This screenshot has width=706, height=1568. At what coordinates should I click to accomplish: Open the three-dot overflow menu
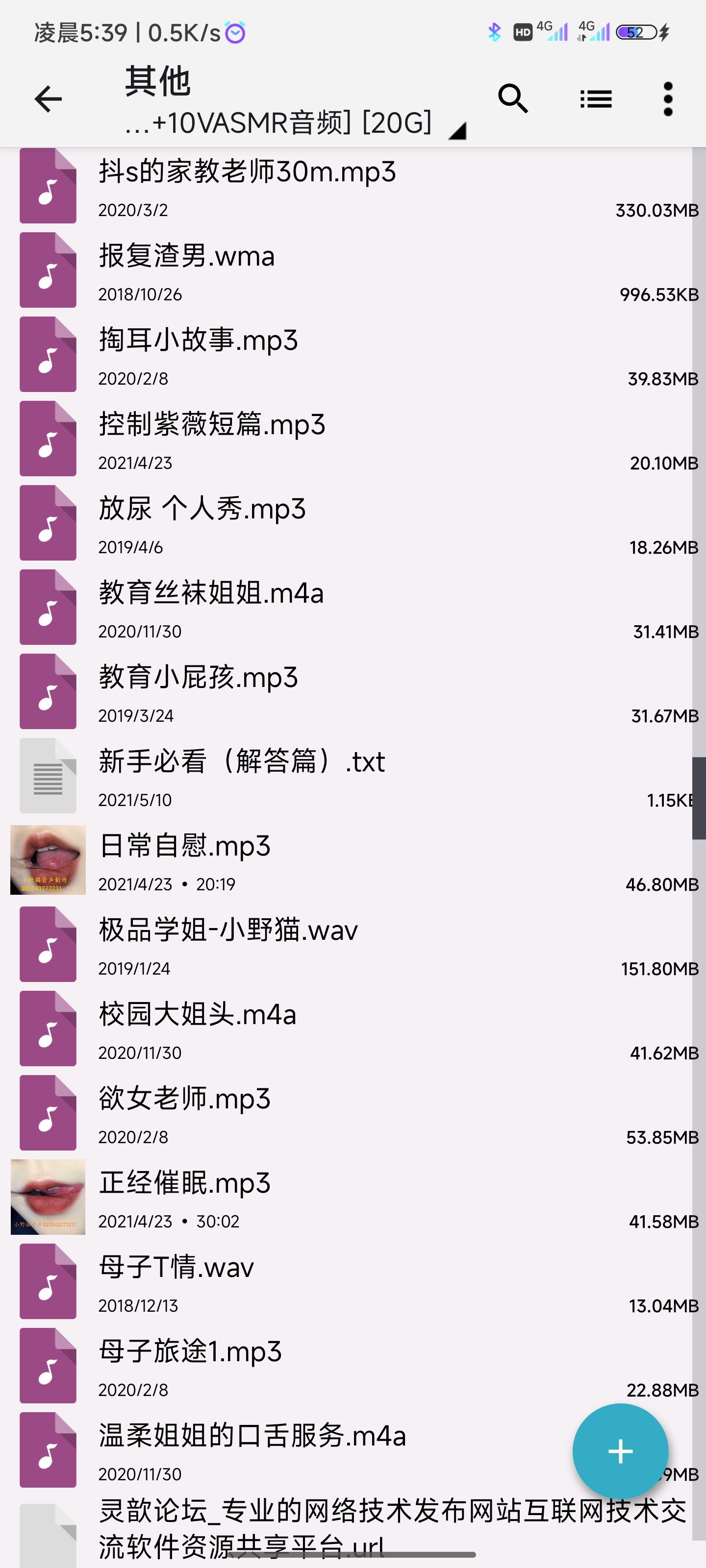coord(668,98)
